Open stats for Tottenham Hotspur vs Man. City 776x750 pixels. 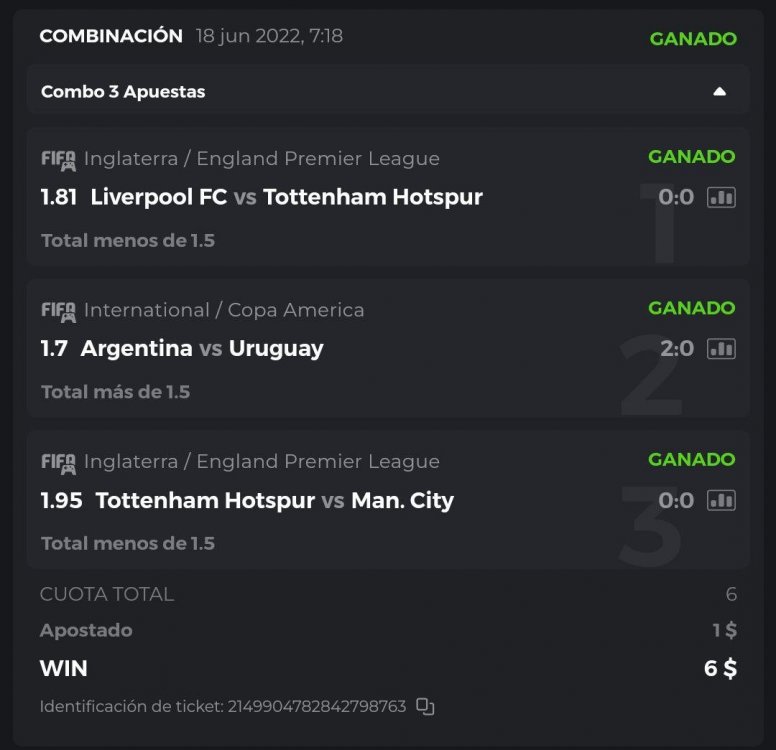coord(721,500)
